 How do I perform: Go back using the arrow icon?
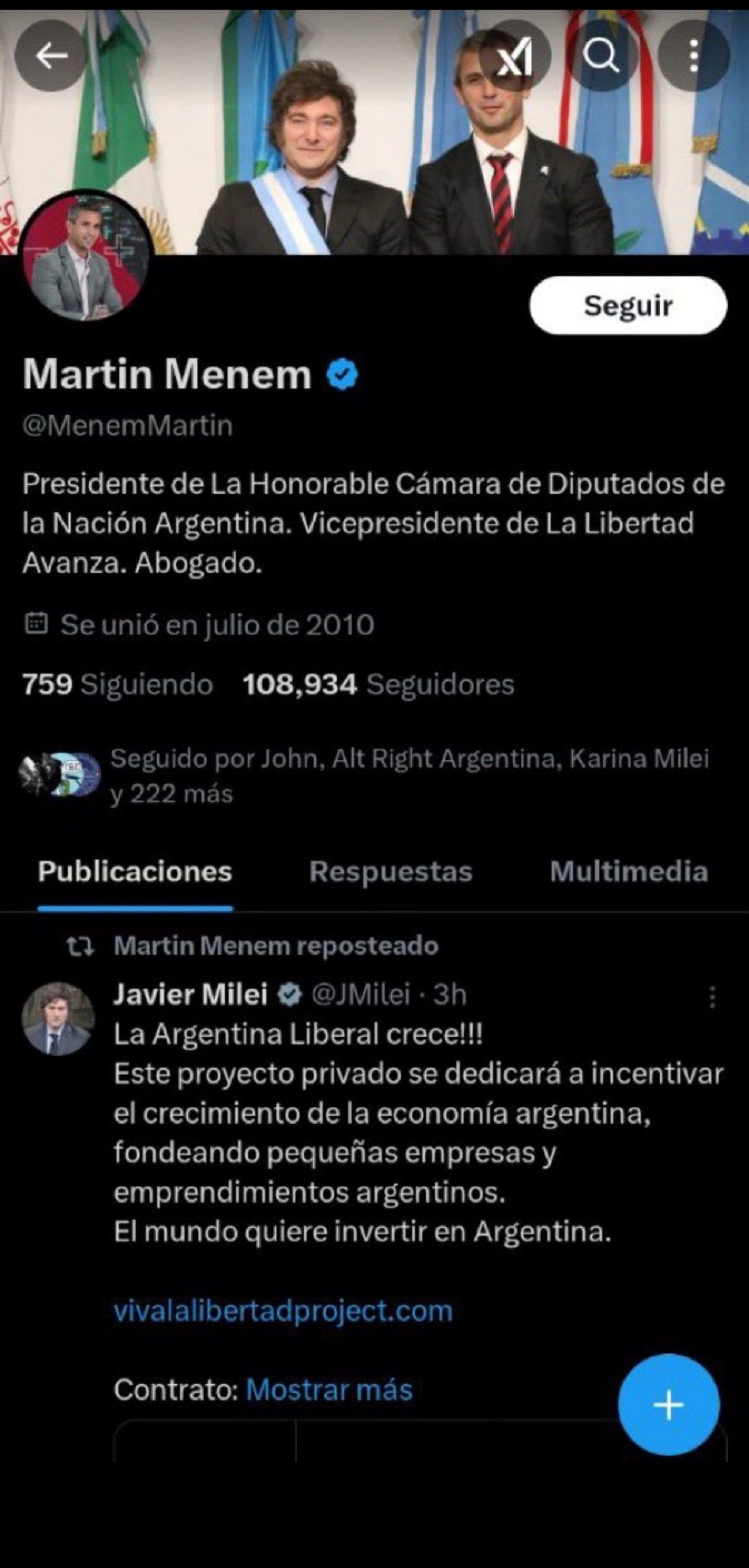click(51, 56)
